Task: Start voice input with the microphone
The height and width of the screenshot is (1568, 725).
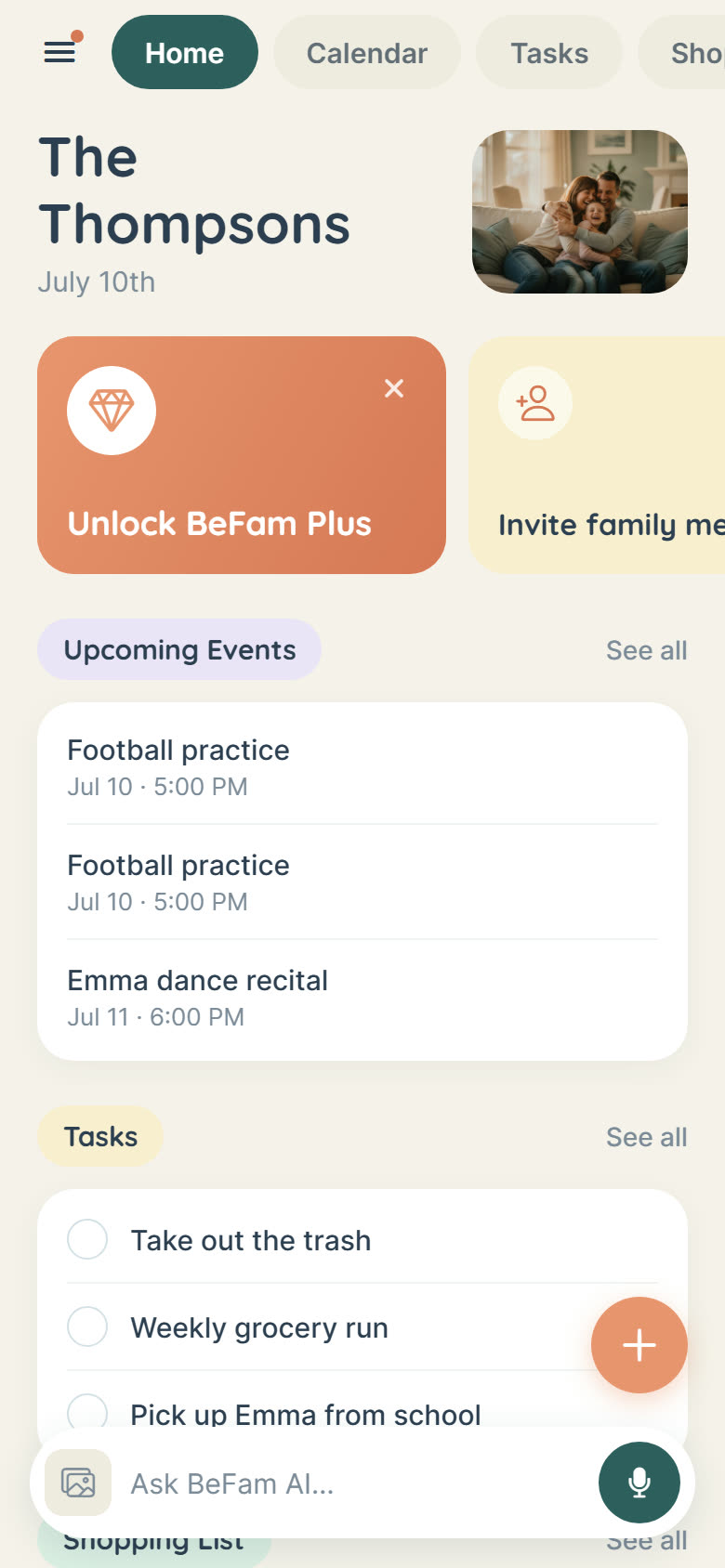Action: 639,1483
